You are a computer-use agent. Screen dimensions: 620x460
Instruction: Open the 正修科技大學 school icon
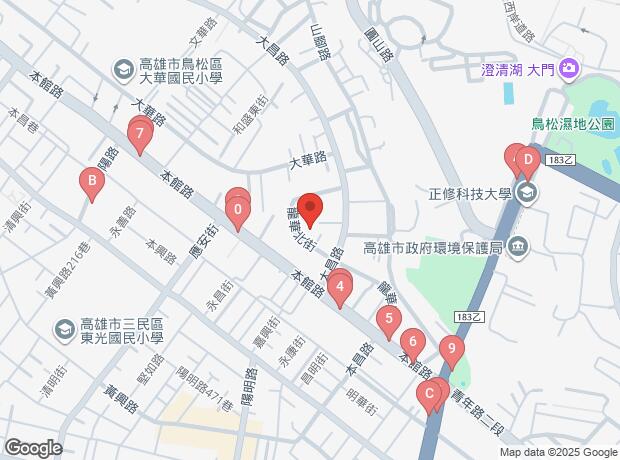(527, 195)
